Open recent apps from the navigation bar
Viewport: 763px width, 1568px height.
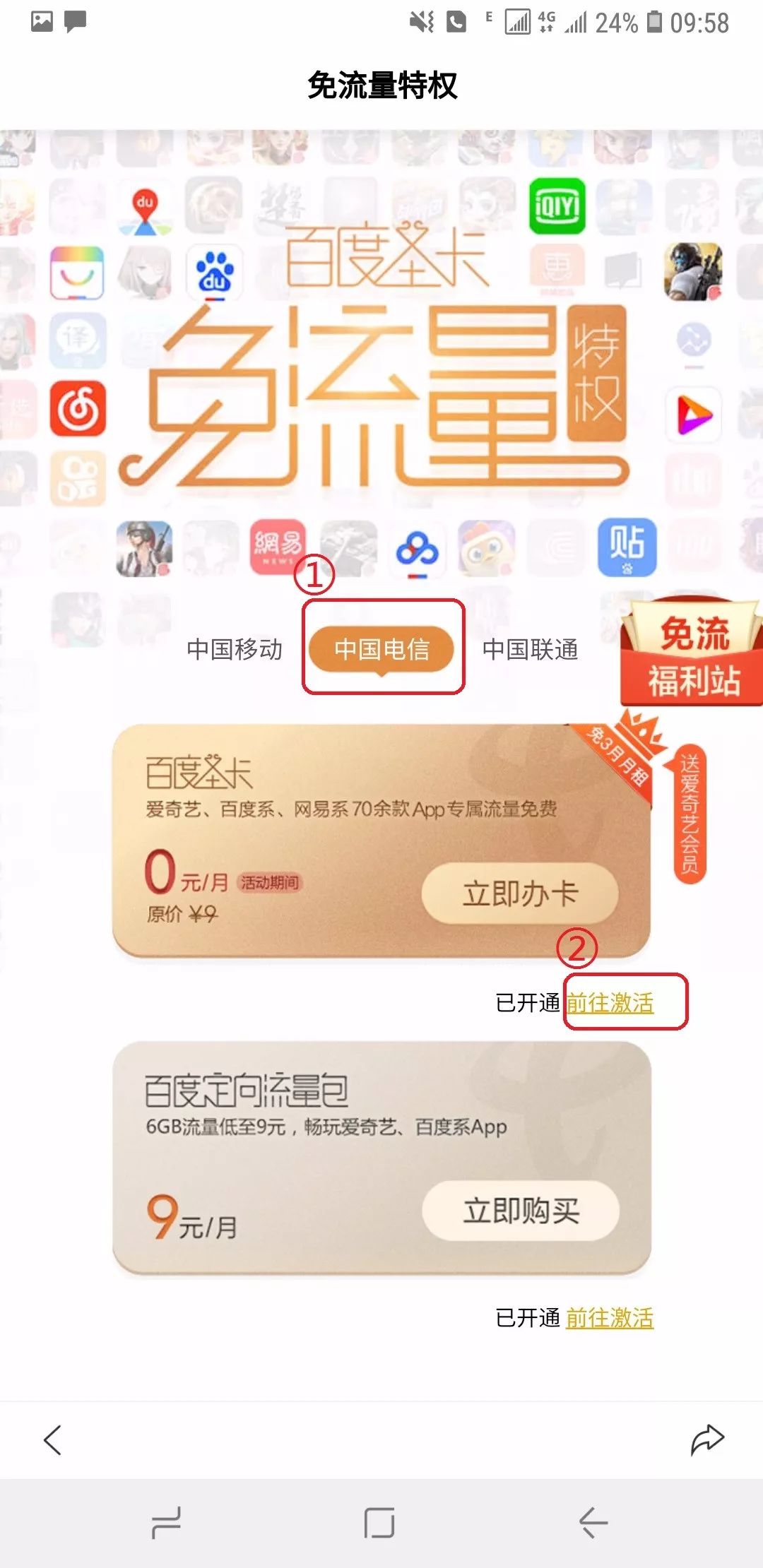(167, 1523)
